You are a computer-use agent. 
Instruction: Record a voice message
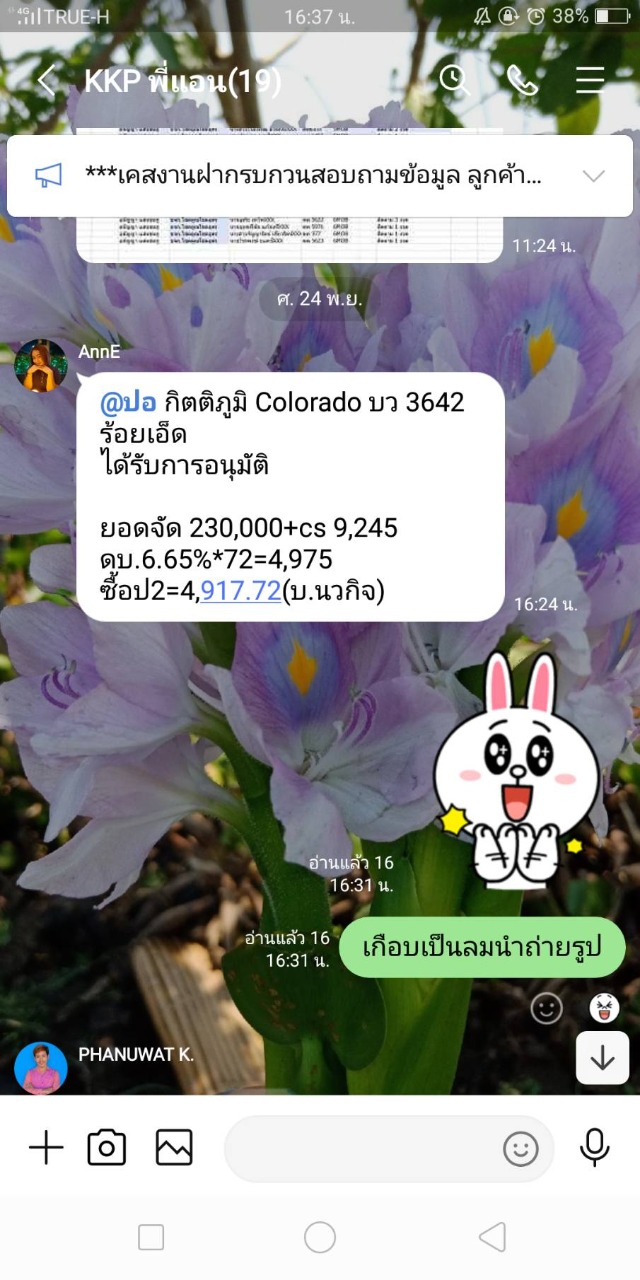click(x=594, y=1148)
